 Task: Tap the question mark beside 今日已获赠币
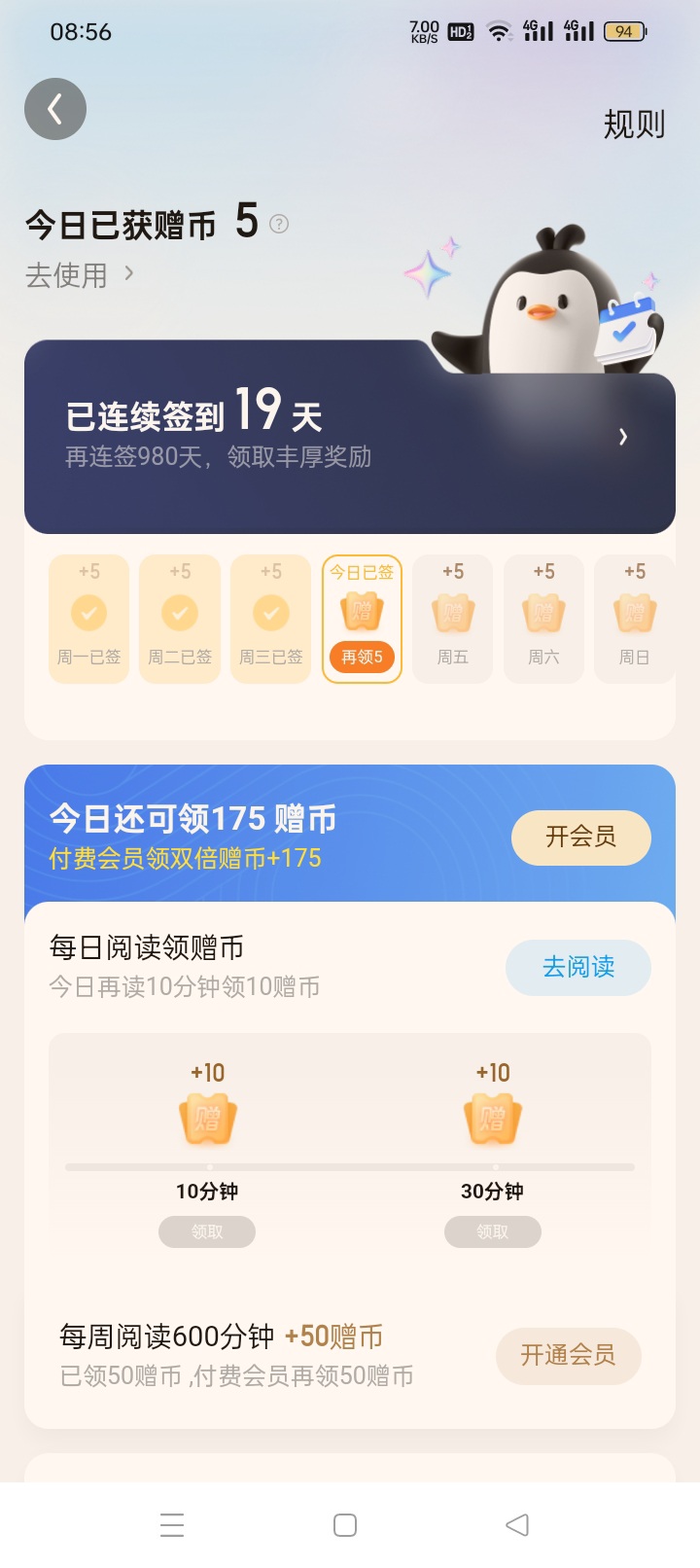point(279,224)
